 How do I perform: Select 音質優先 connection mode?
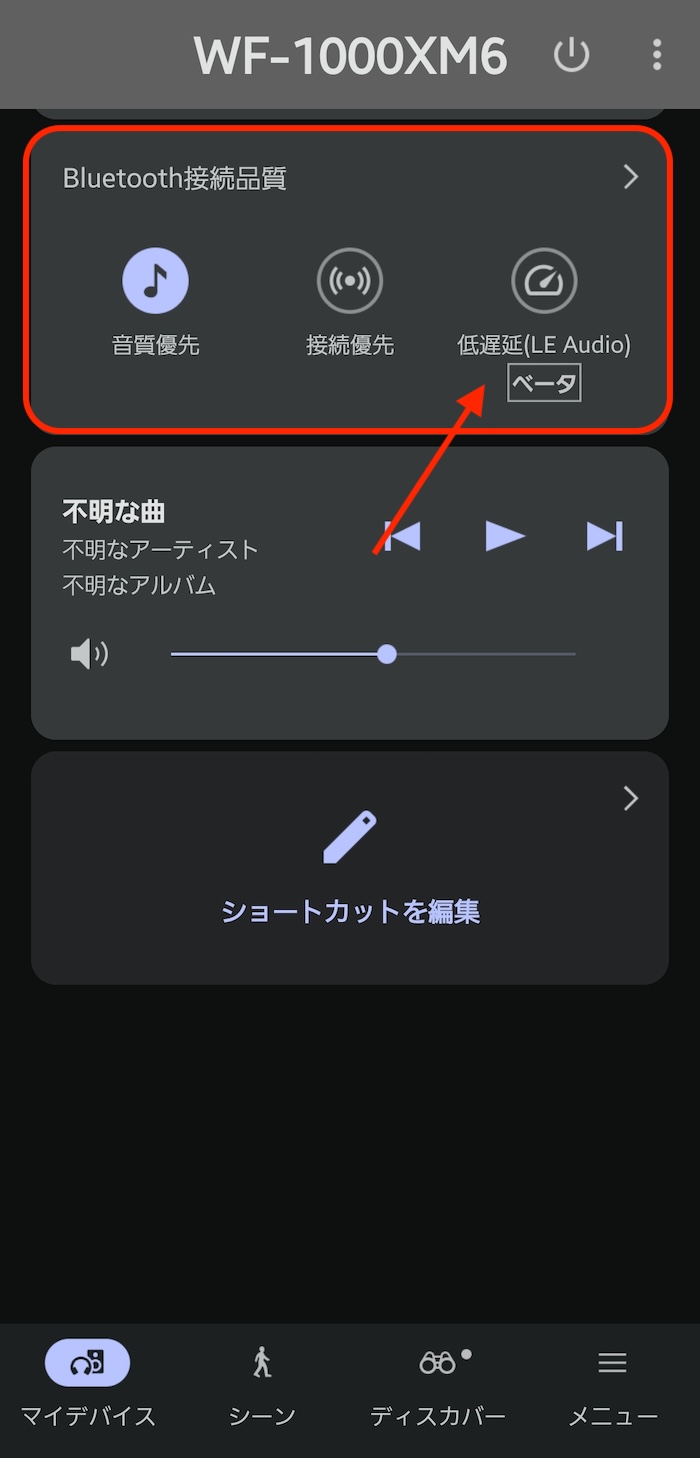pyautogui.click(x=155, y=281)
